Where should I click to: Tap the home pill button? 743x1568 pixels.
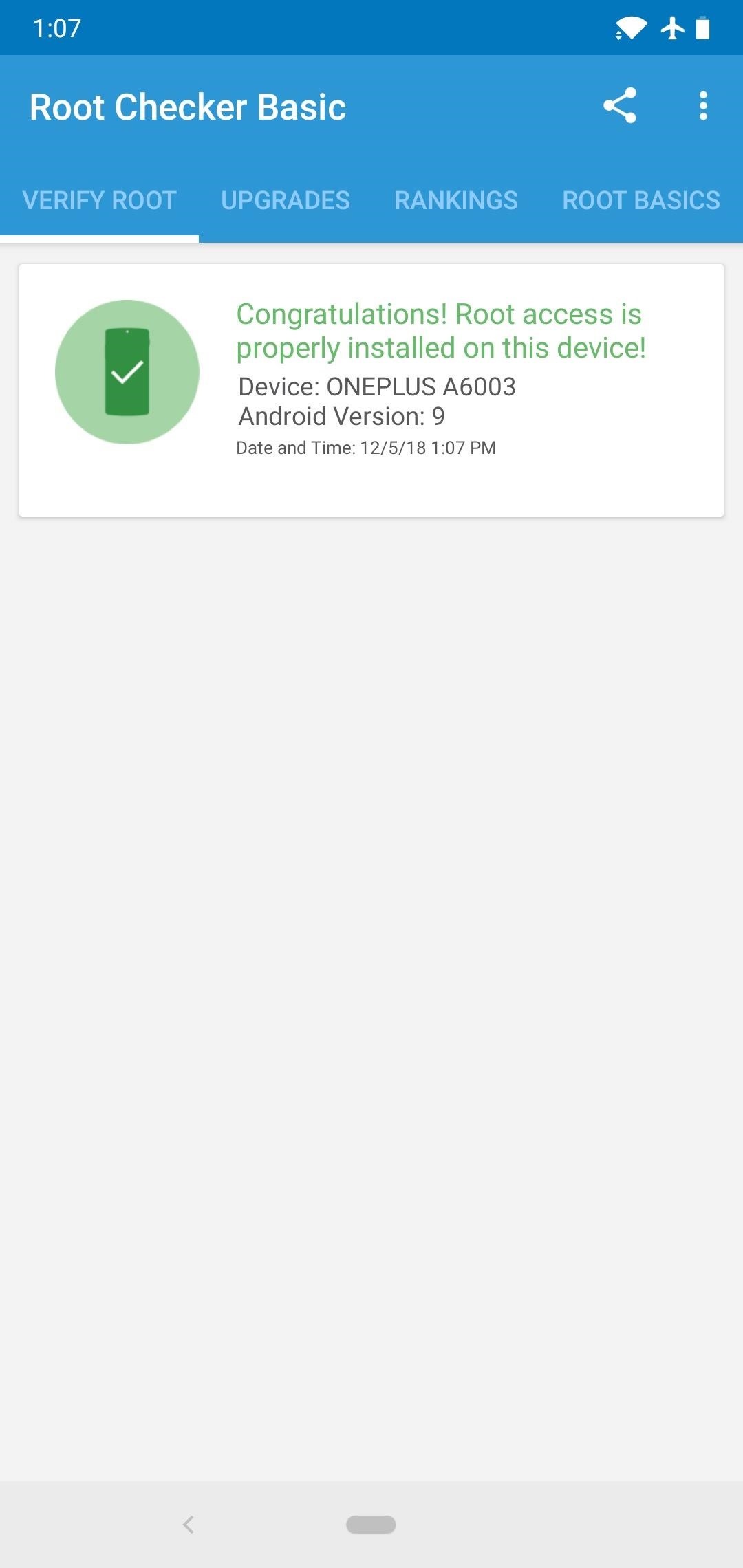tap(371, 1525)
